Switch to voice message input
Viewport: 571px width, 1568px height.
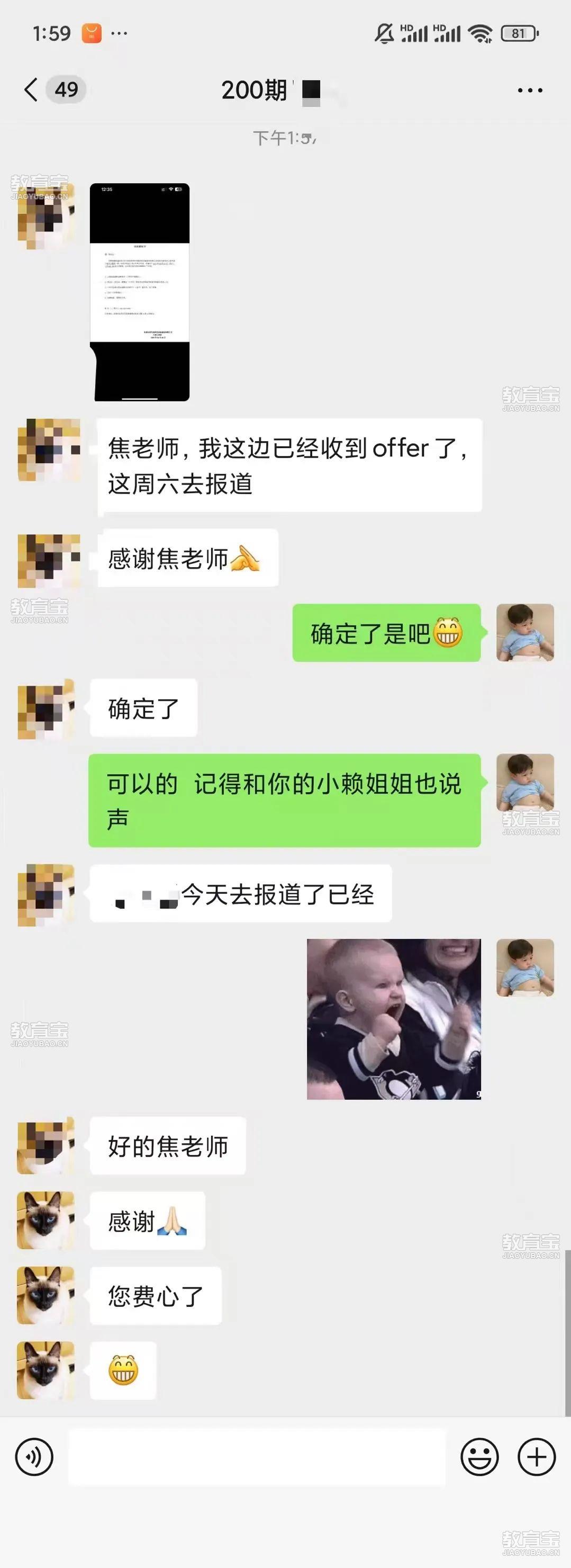(34, 1457)
